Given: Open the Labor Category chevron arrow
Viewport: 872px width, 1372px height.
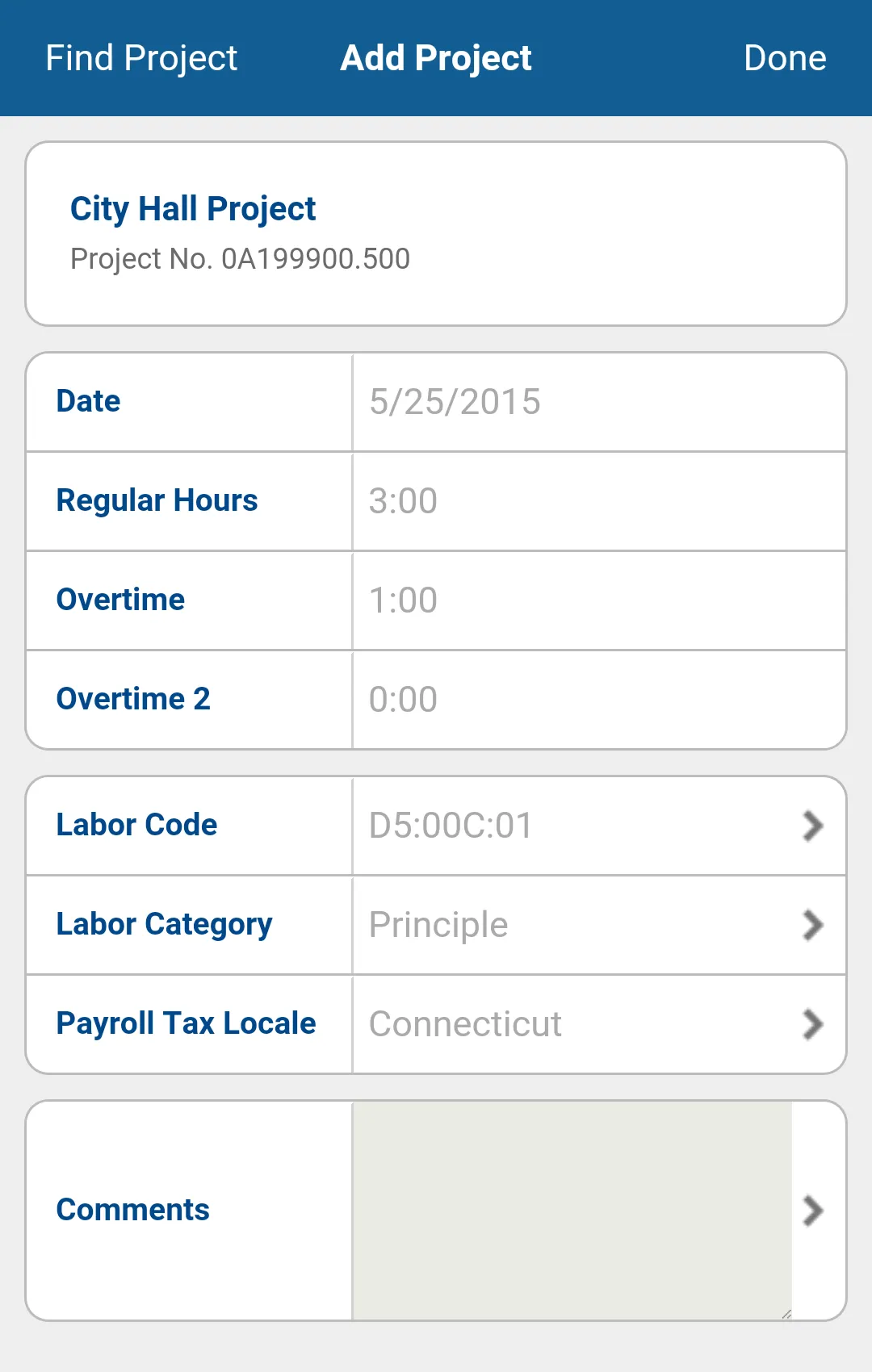Looking at the screenshot, I should [x=813, y=925].
